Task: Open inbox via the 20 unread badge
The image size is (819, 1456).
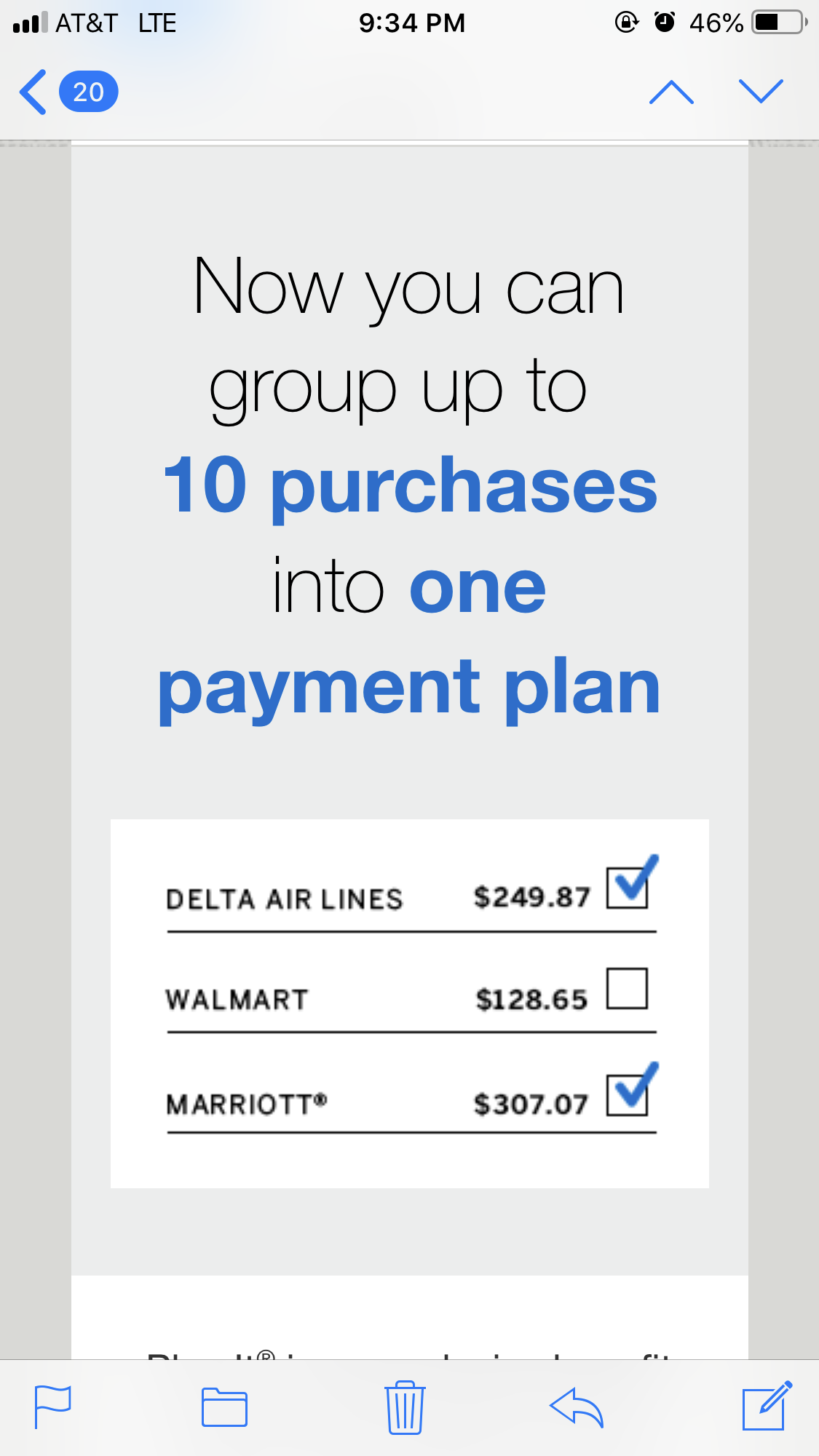Action: point(88,92)
